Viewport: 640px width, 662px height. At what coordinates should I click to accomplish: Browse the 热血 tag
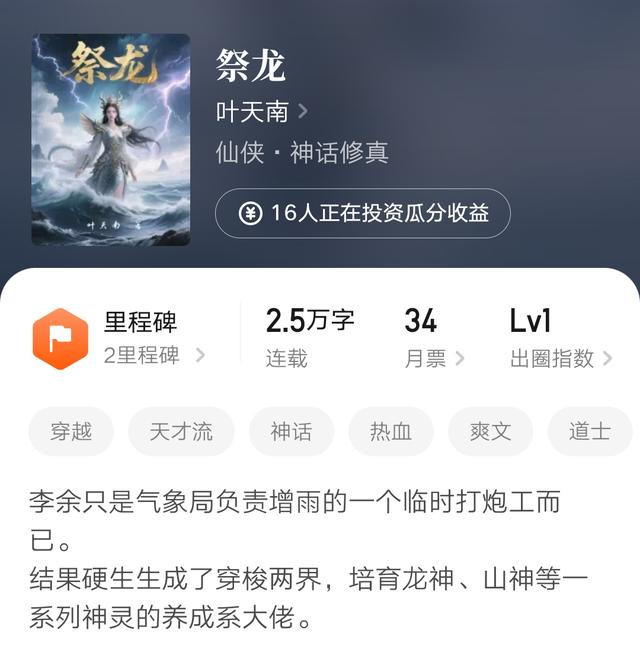pos(391,432)
